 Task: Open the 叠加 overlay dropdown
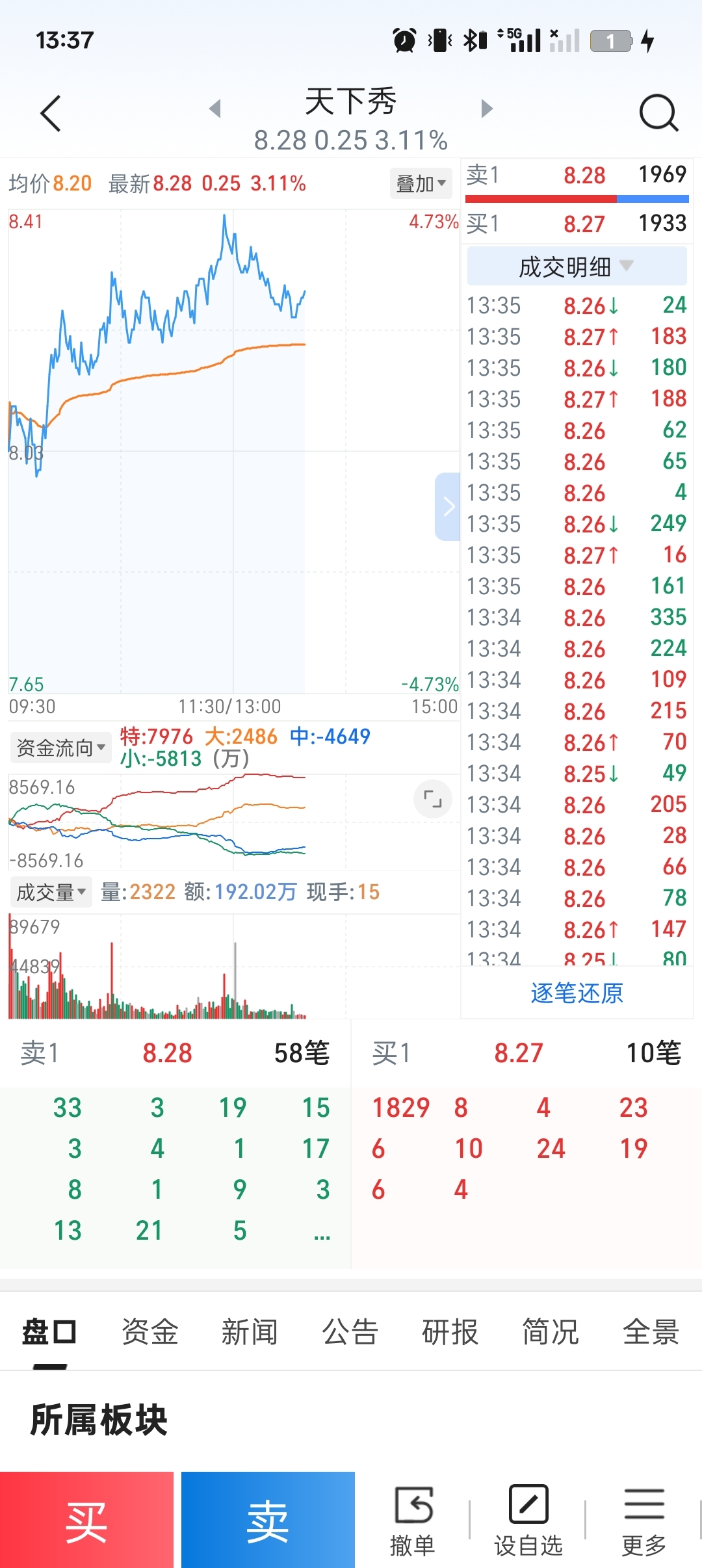(x=421, y=183)
